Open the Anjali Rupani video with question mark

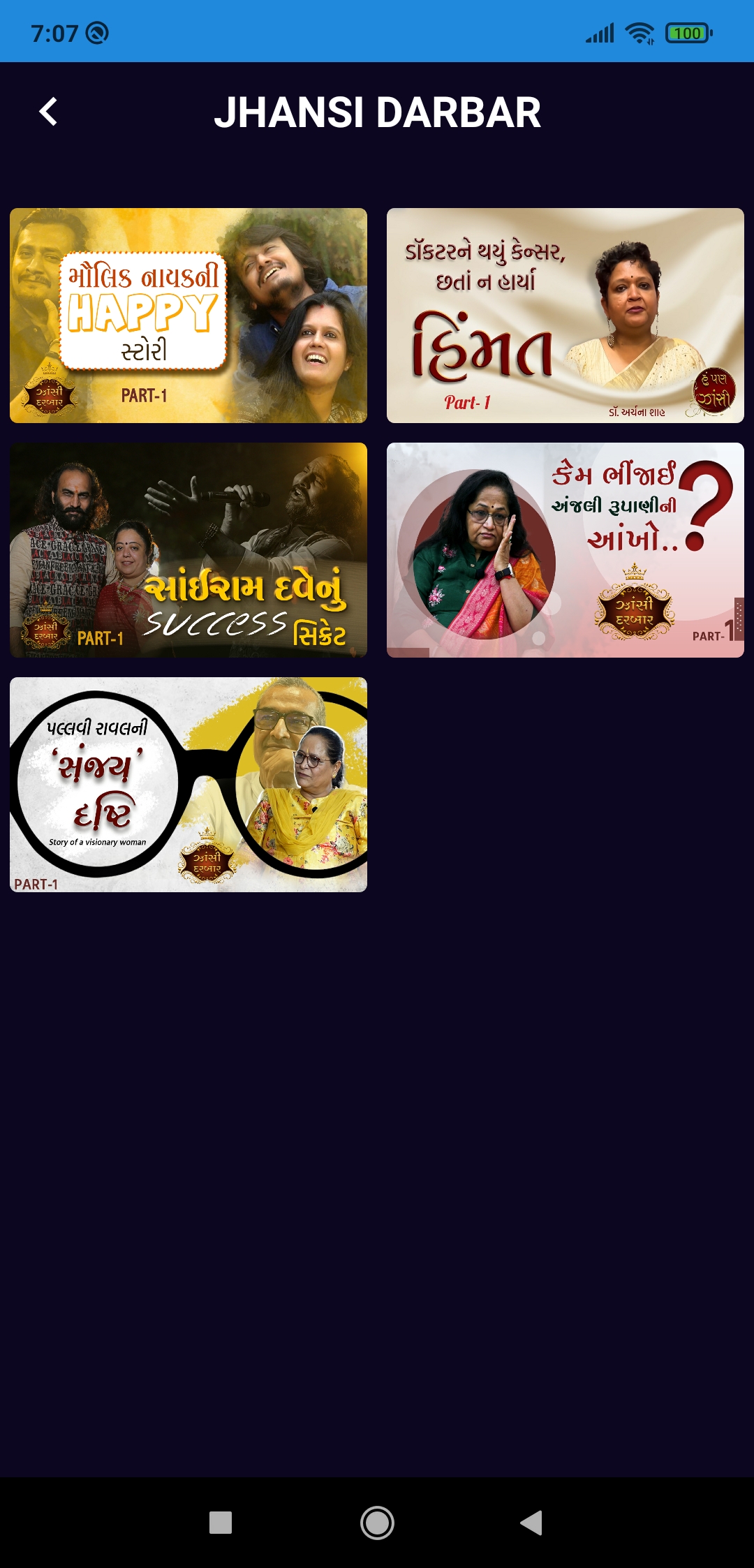pyautogui.click(x=565, y=550)
